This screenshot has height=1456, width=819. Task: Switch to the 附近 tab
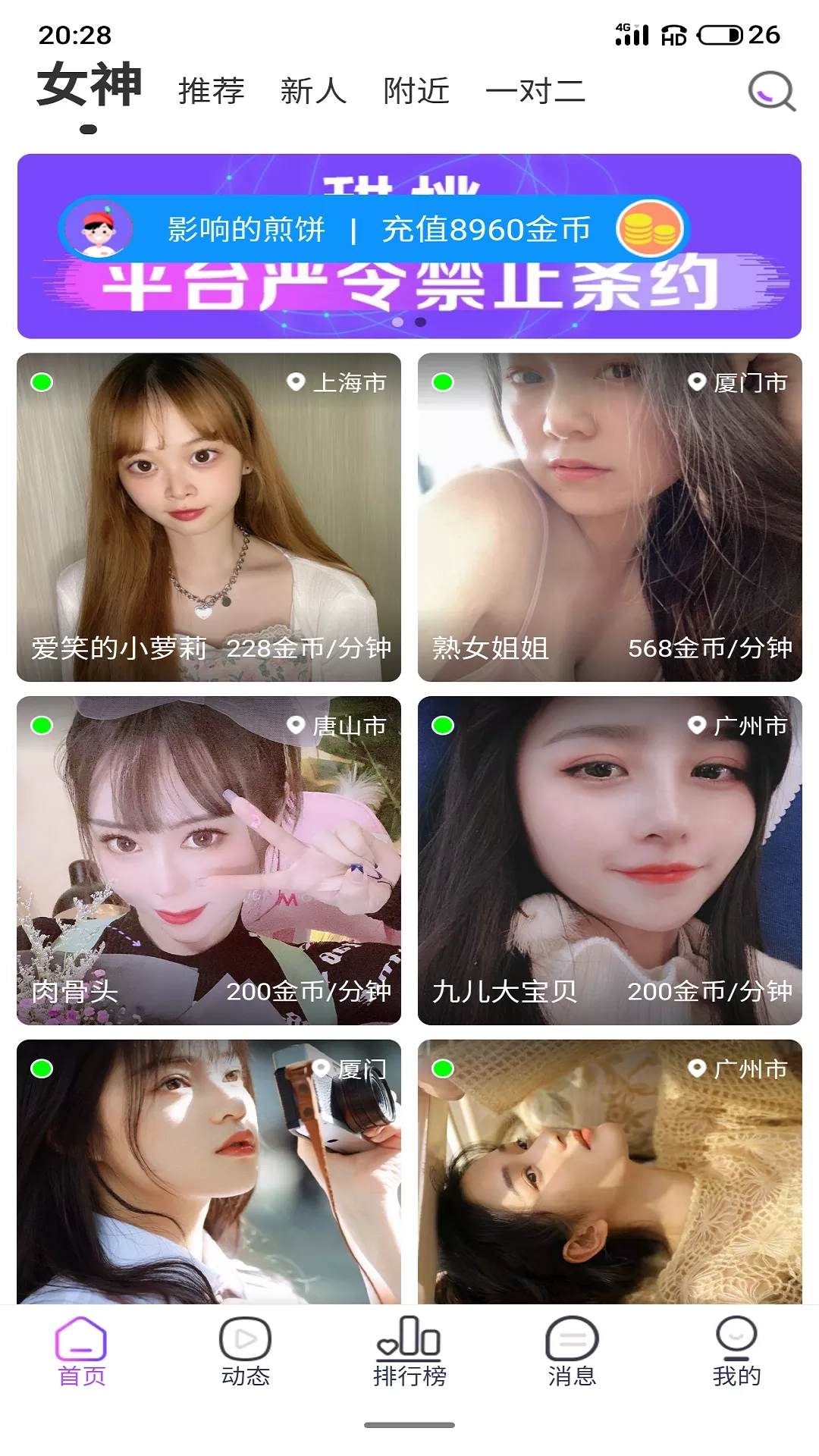pyautogui.click(x=416, y=91)
